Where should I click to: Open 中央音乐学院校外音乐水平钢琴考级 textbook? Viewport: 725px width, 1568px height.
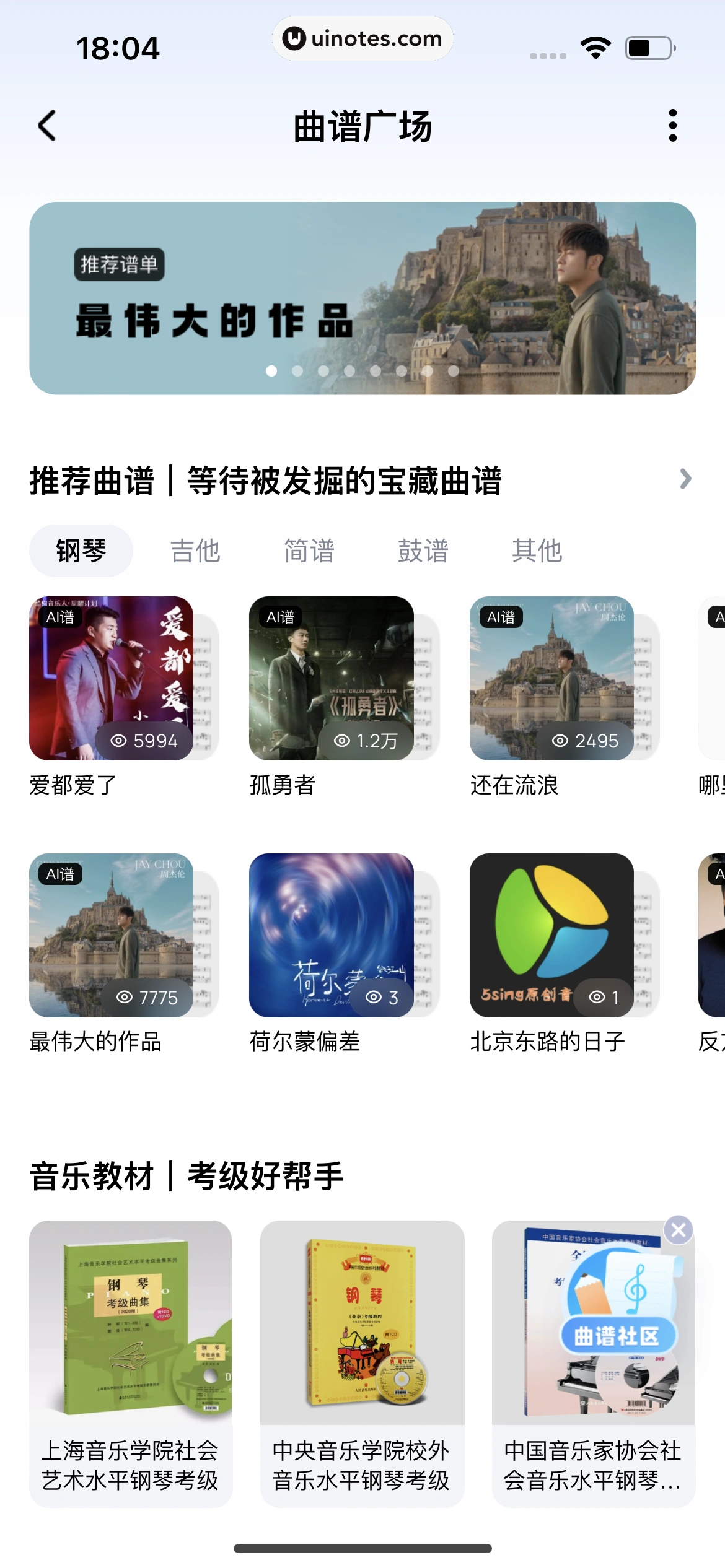(362, 1362)
